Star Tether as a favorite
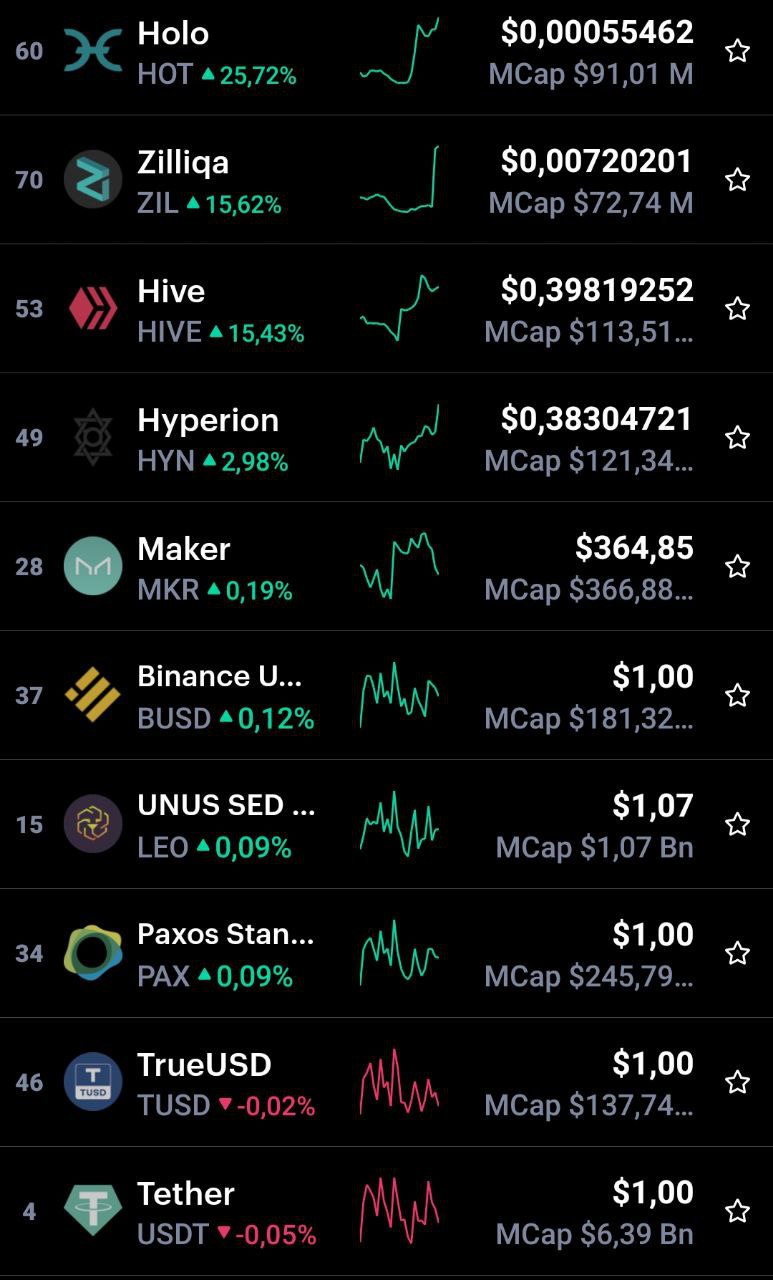Screen dimensions: 773x1280 click(x=737, y=1212)
